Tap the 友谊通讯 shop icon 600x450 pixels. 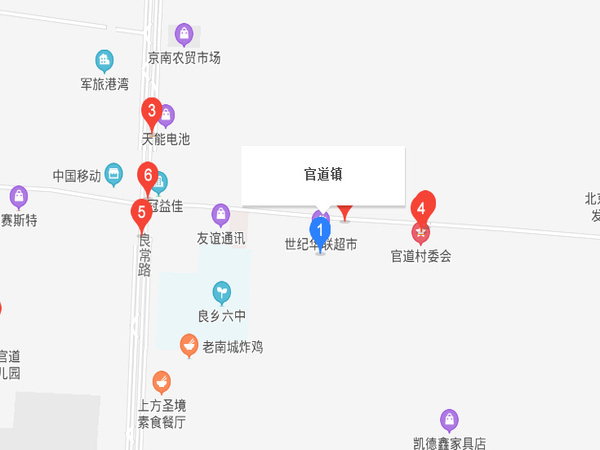(221, 214)
